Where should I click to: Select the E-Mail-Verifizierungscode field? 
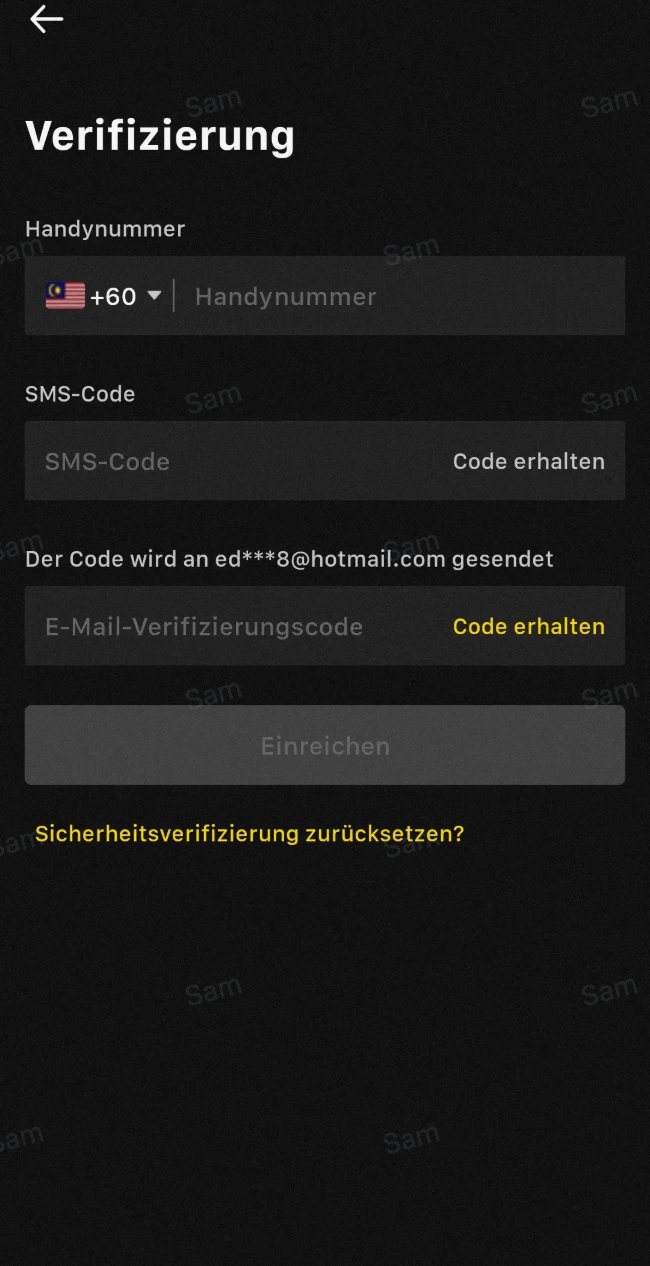[x=230, y=626]
